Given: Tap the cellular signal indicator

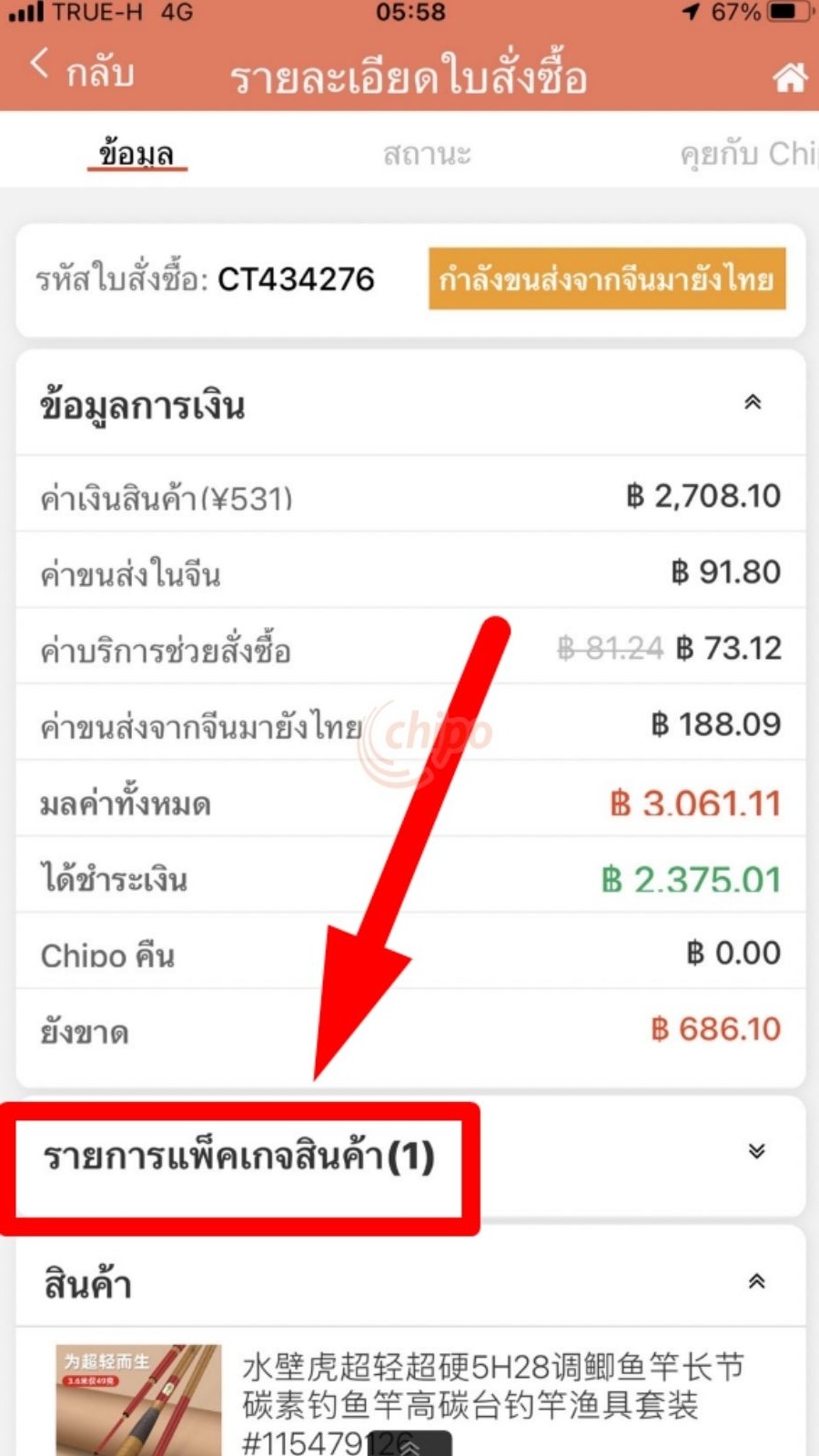Looking at the screenshot, I should [x=27, y=13].
